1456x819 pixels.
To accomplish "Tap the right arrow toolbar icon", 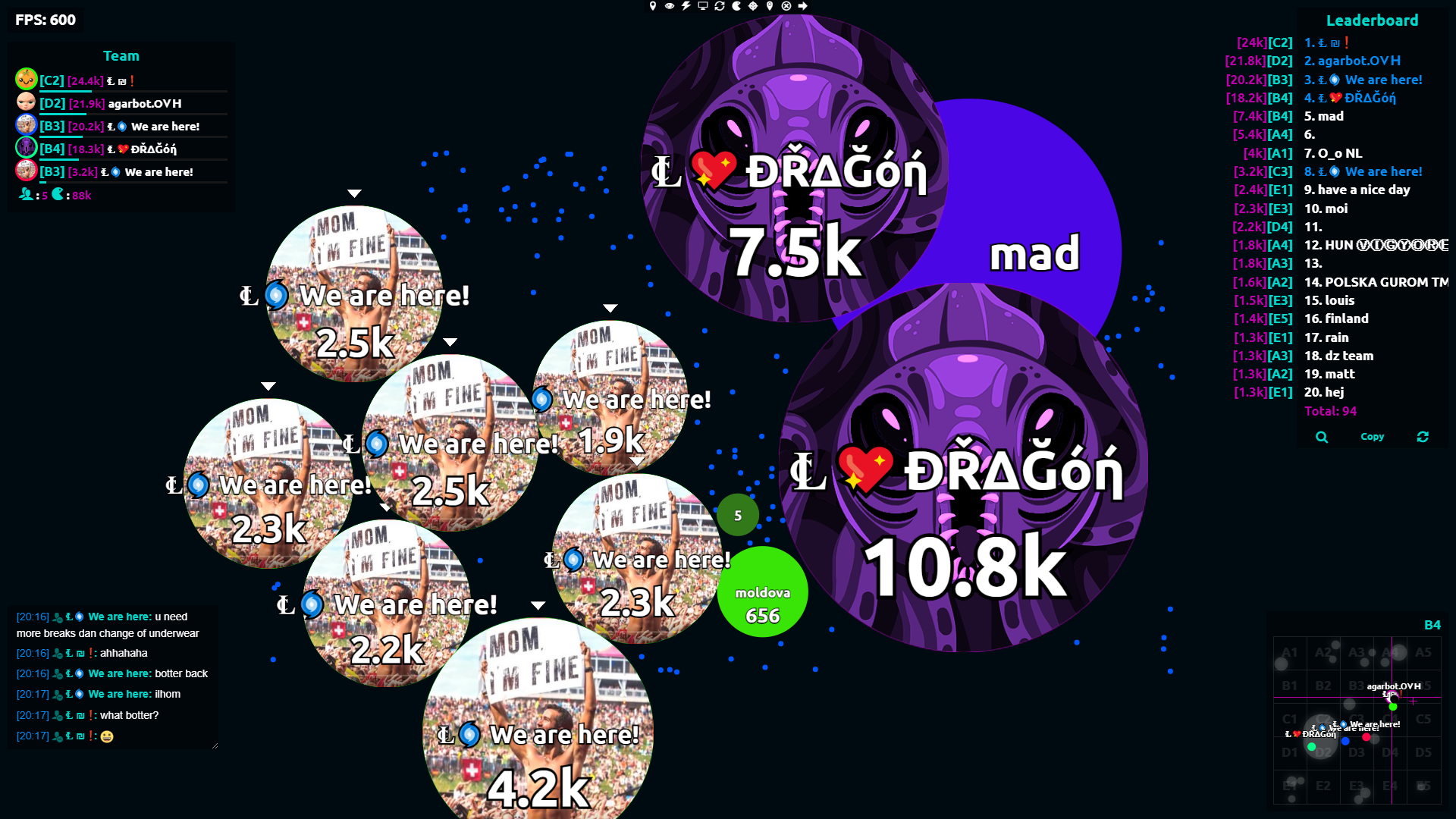I will 803,6.
